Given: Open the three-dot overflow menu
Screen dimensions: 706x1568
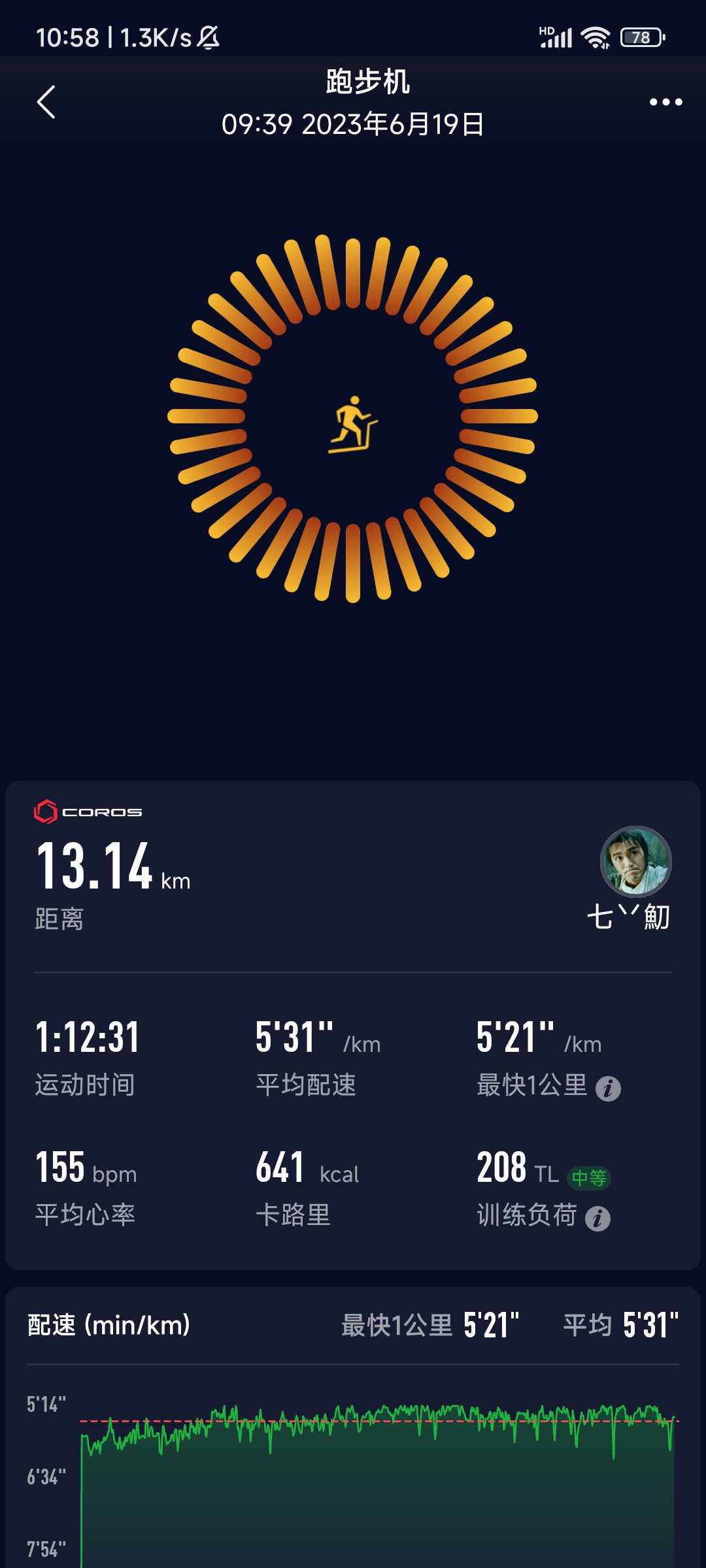Looking at the screenshot, I should tap(665, 102).
